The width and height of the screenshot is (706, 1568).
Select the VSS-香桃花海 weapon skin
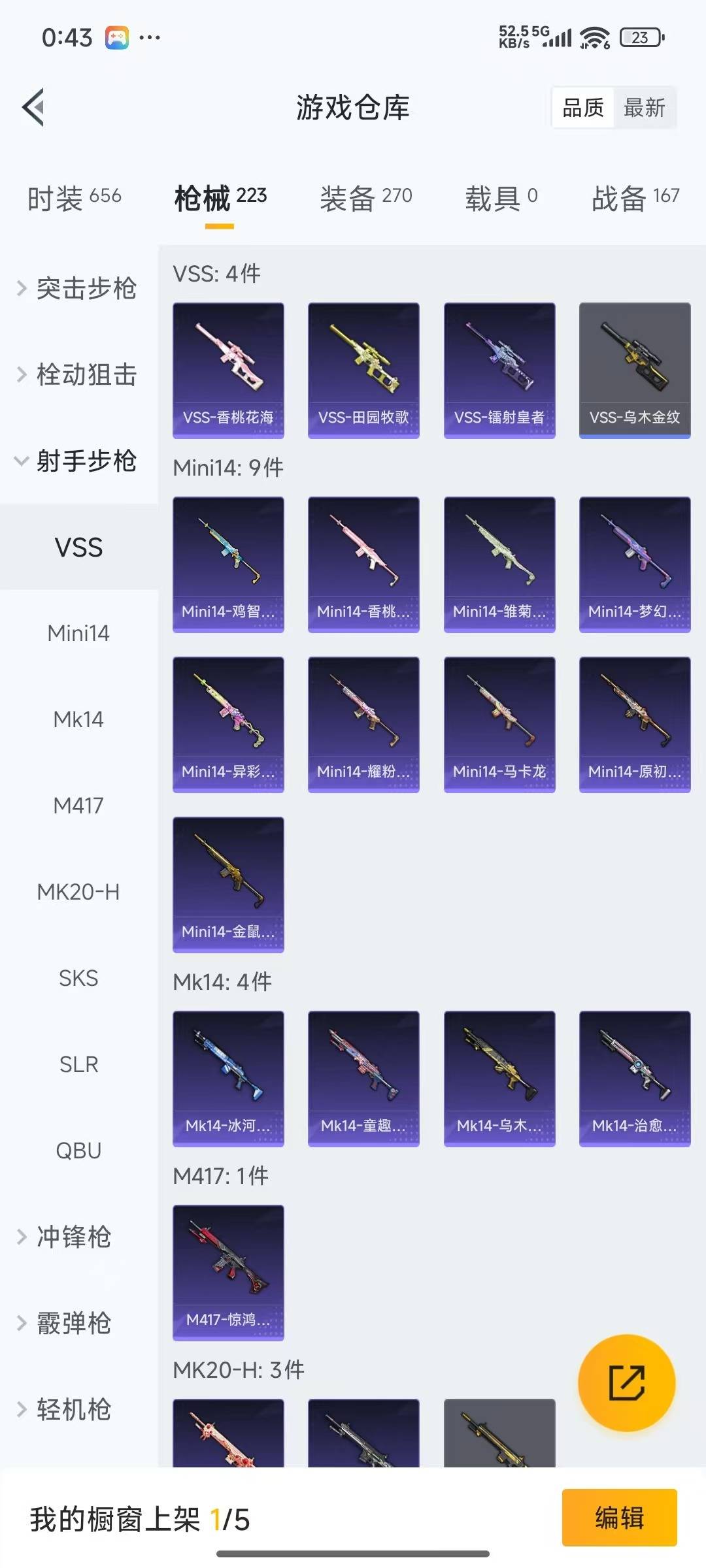click(x=228, y=369)
